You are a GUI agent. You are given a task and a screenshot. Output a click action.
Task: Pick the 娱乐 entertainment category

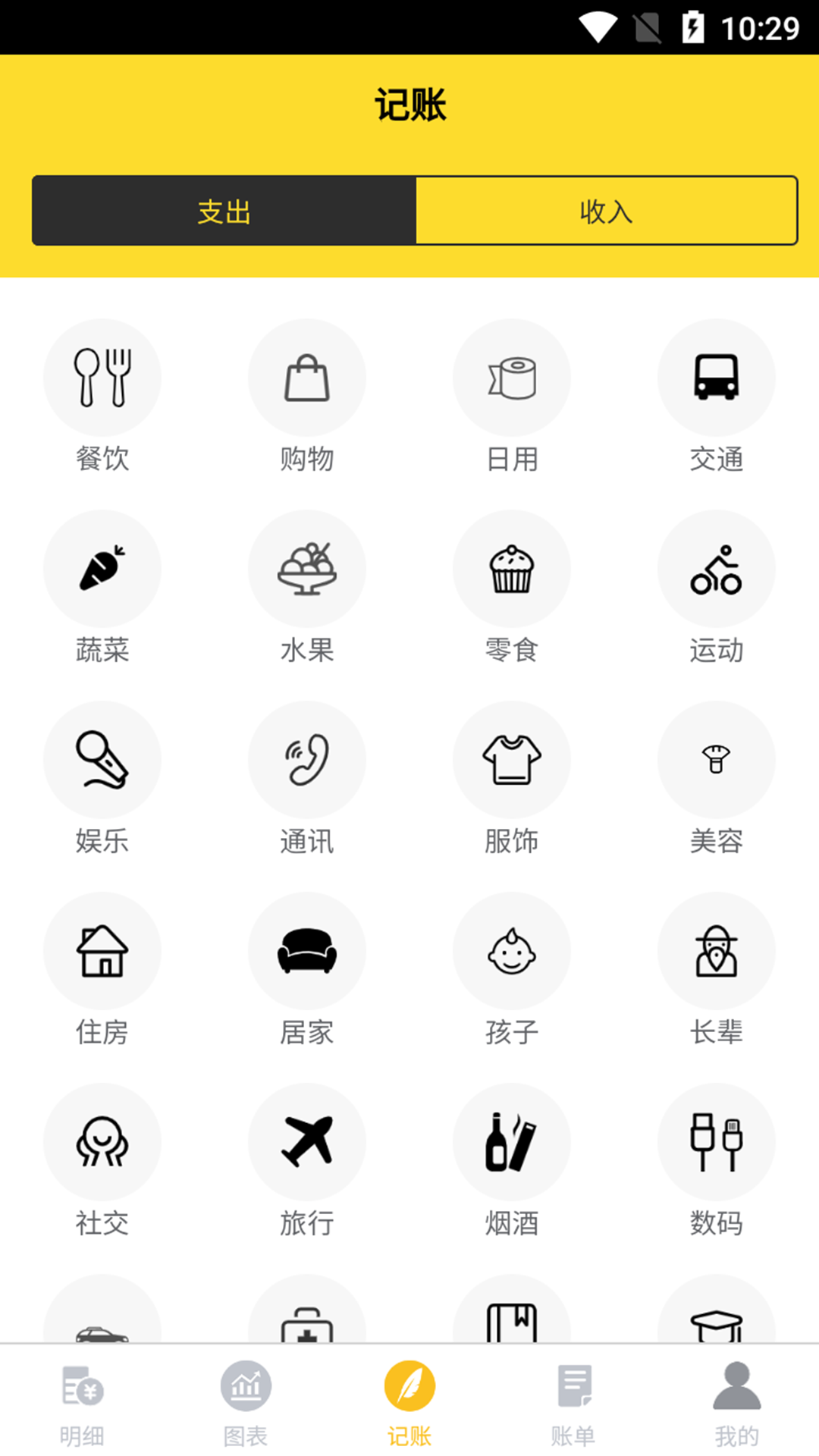click(x=102, y=760)
